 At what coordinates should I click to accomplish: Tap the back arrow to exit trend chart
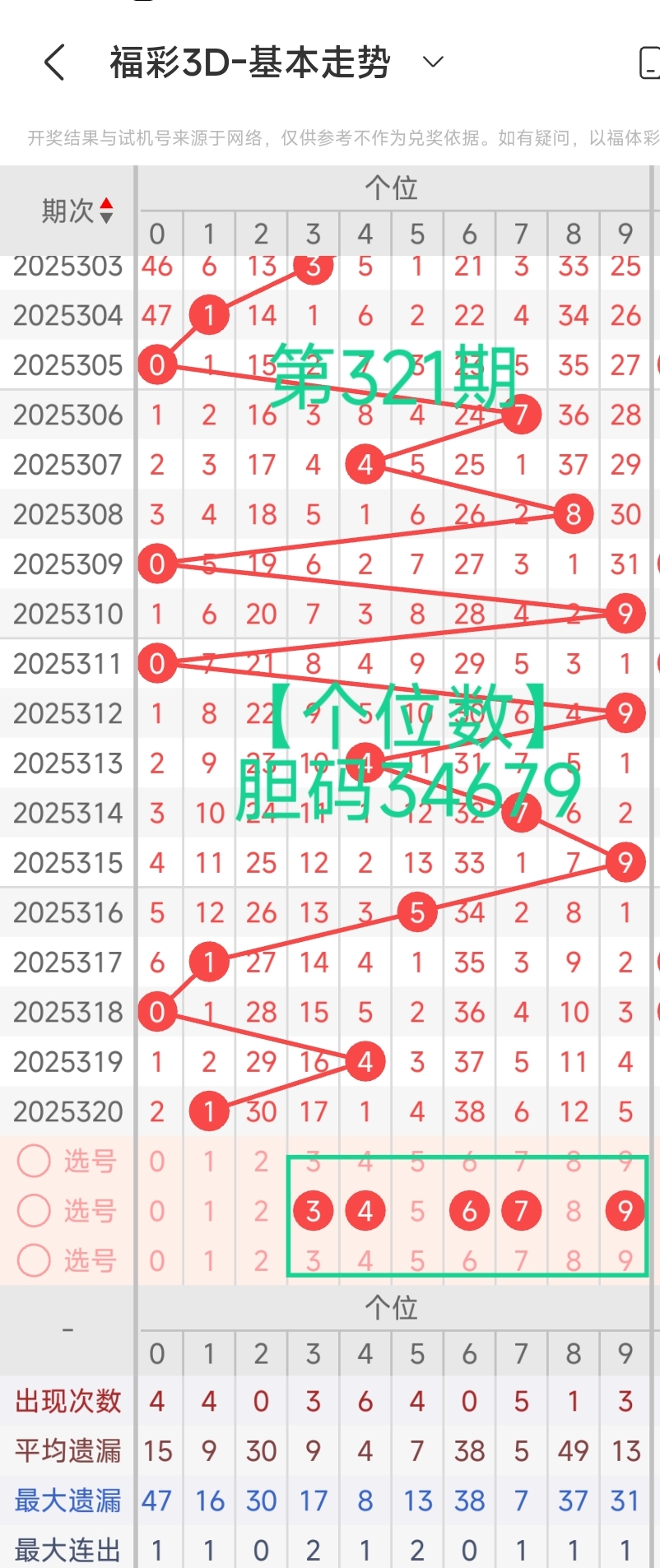pyautogui.click(x=54, y=62)
